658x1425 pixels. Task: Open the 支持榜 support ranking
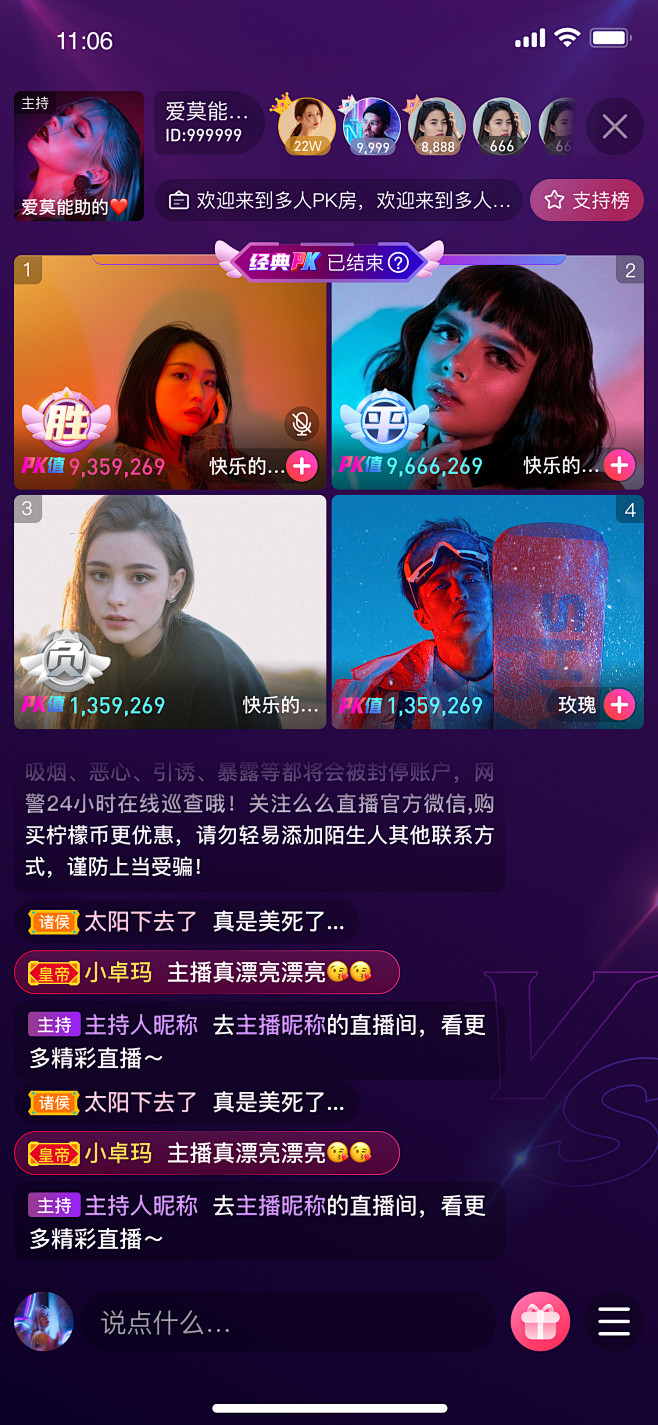(587, 201)
